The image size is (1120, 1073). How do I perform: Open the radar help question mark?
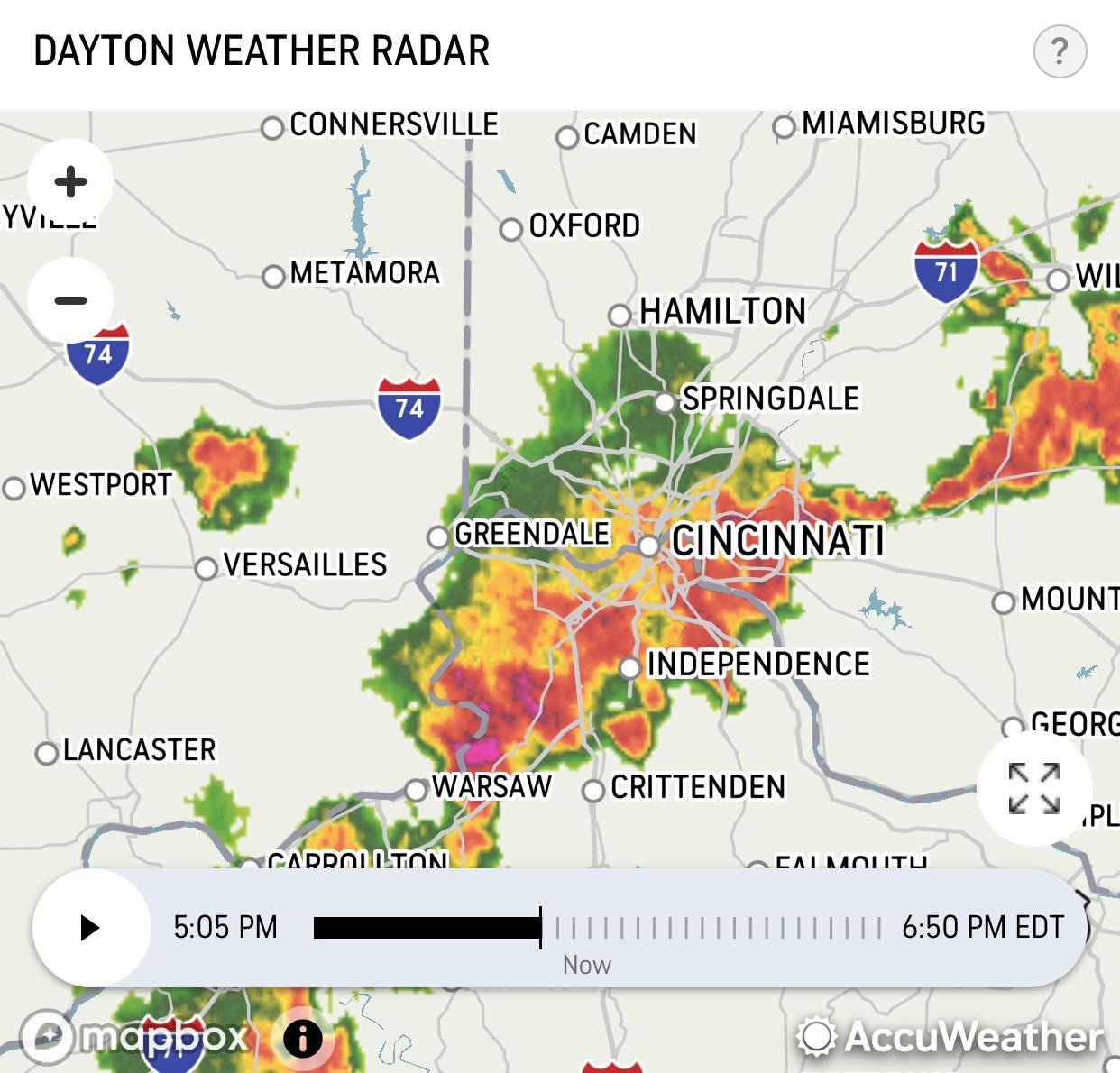click(1060, 51)
